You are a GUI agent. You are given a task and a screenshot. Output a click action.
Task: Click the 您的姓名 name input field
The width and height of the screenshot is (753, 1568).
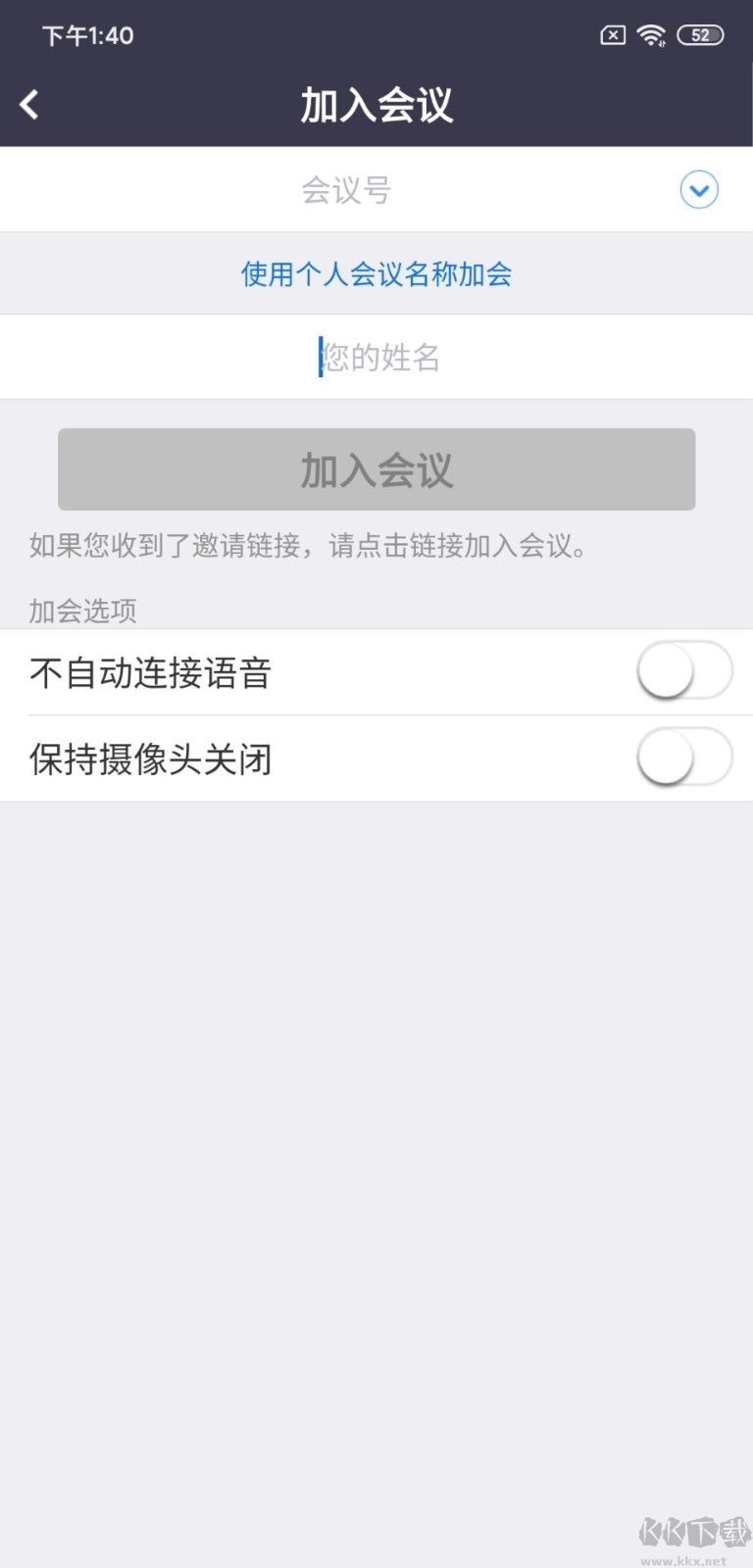coord(376,357)
